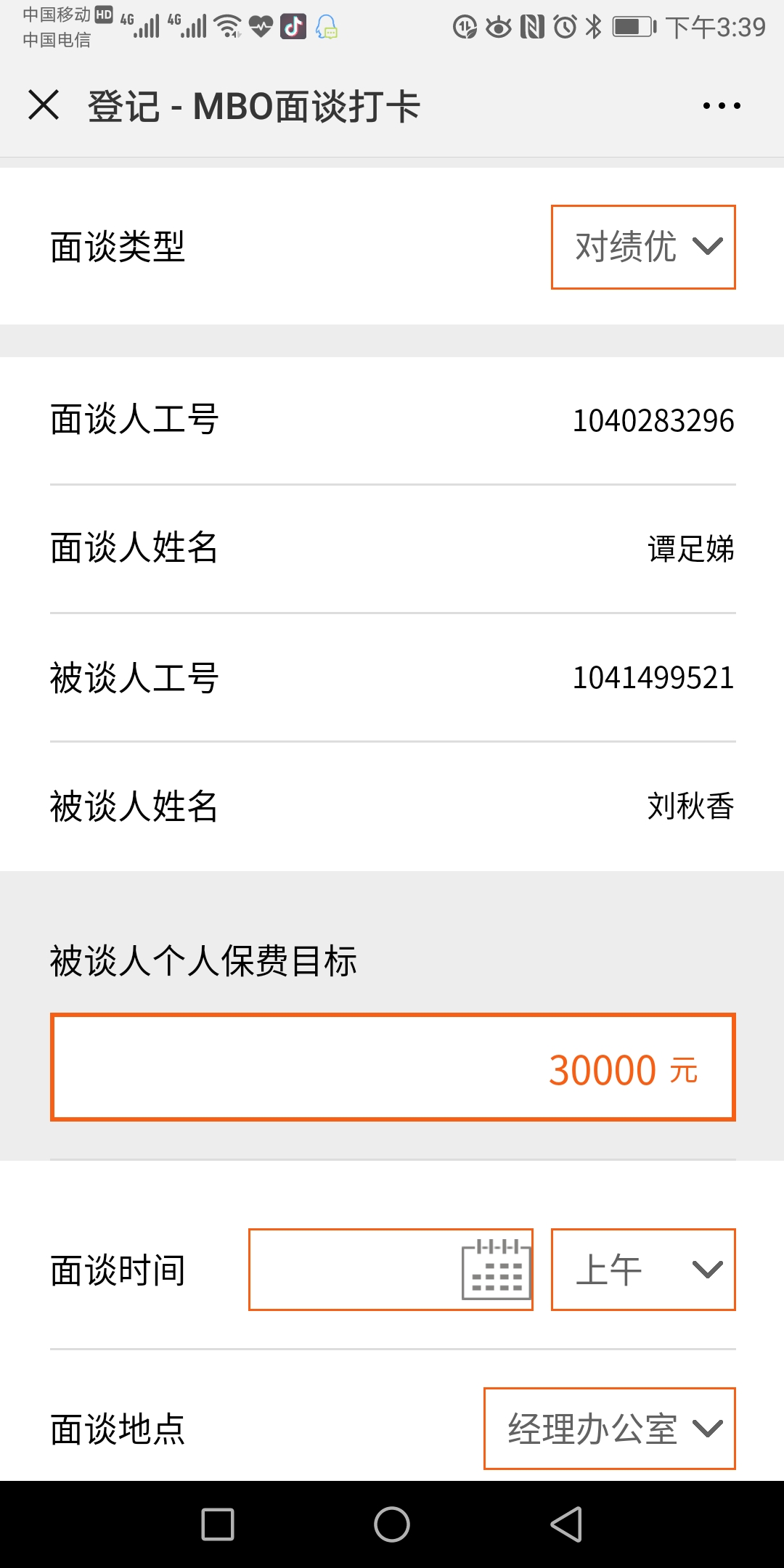Go to the system home screen
784x1568 pixels.
pos(392,1524)
